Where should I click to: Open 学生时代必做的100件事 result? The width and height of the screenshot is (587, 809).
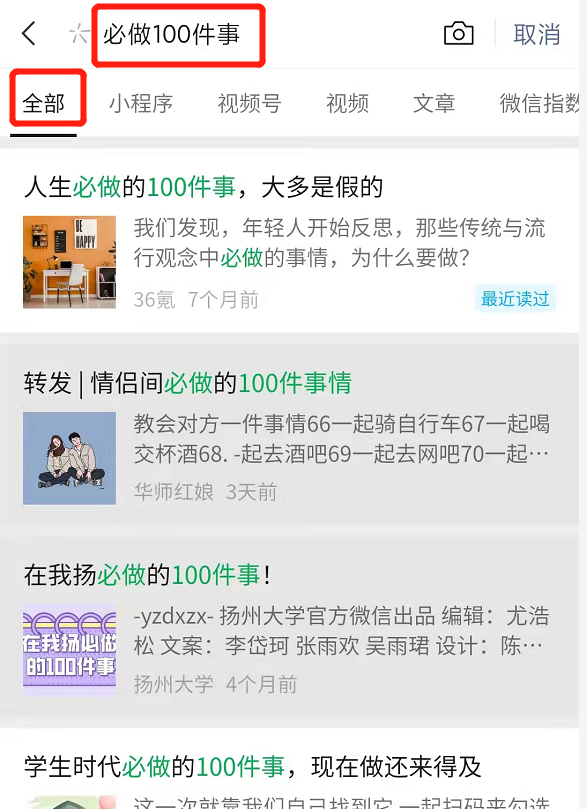289,769
